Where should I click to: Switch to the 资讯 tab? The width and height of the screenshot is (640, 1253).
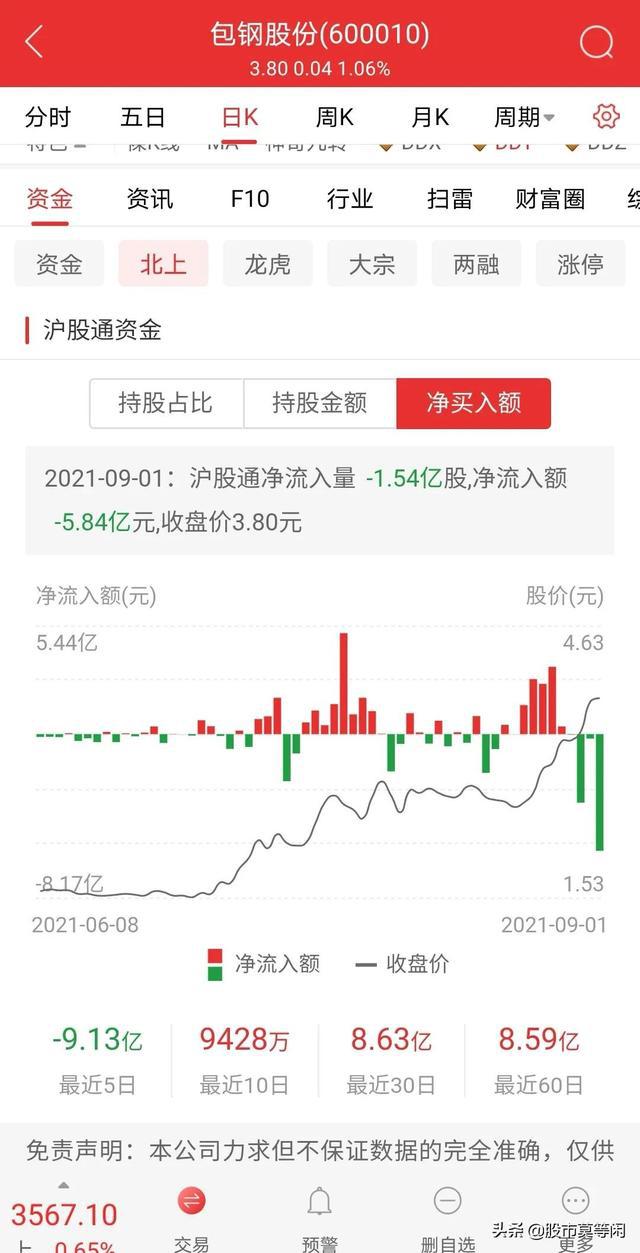[x=150, y=198]
